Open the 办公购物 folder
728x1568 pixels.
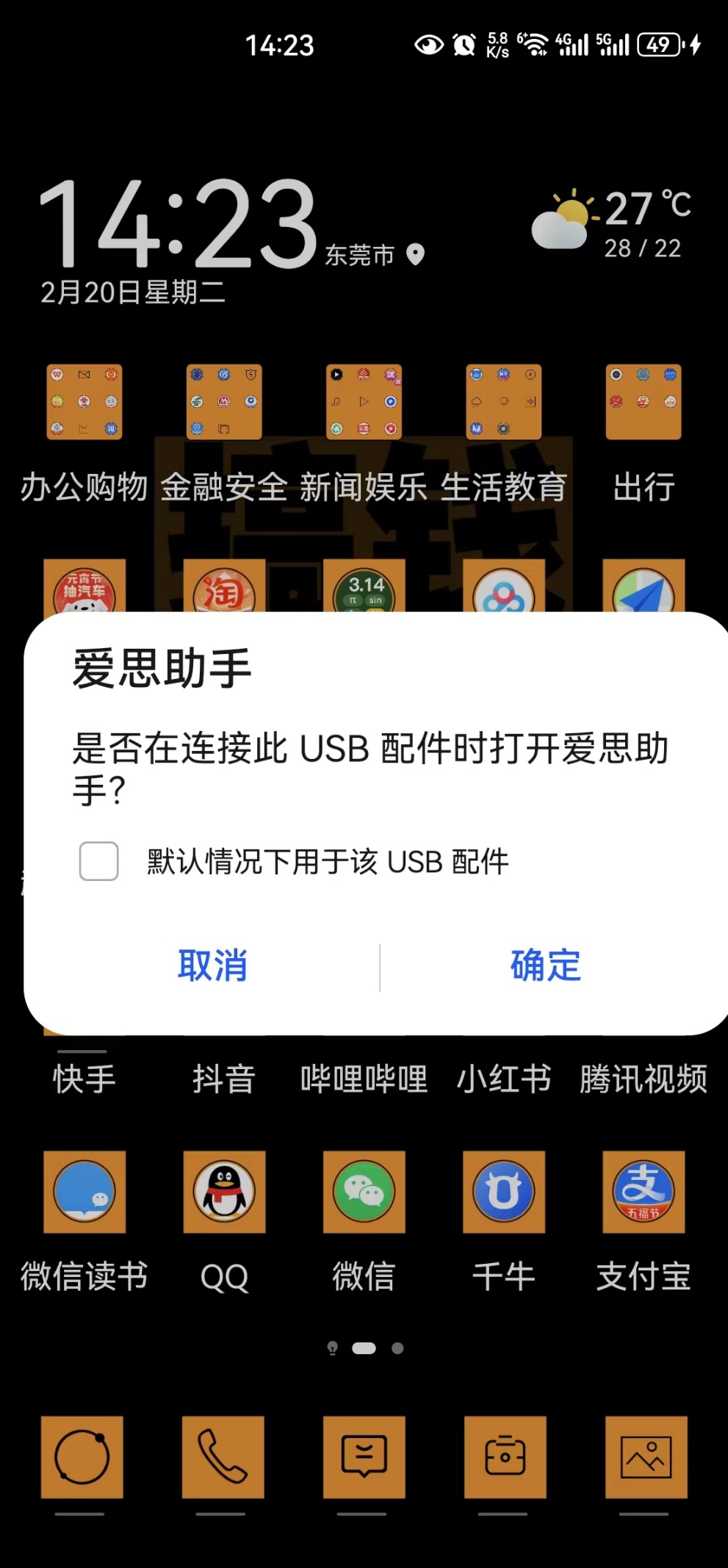click(x=84, y=402)
